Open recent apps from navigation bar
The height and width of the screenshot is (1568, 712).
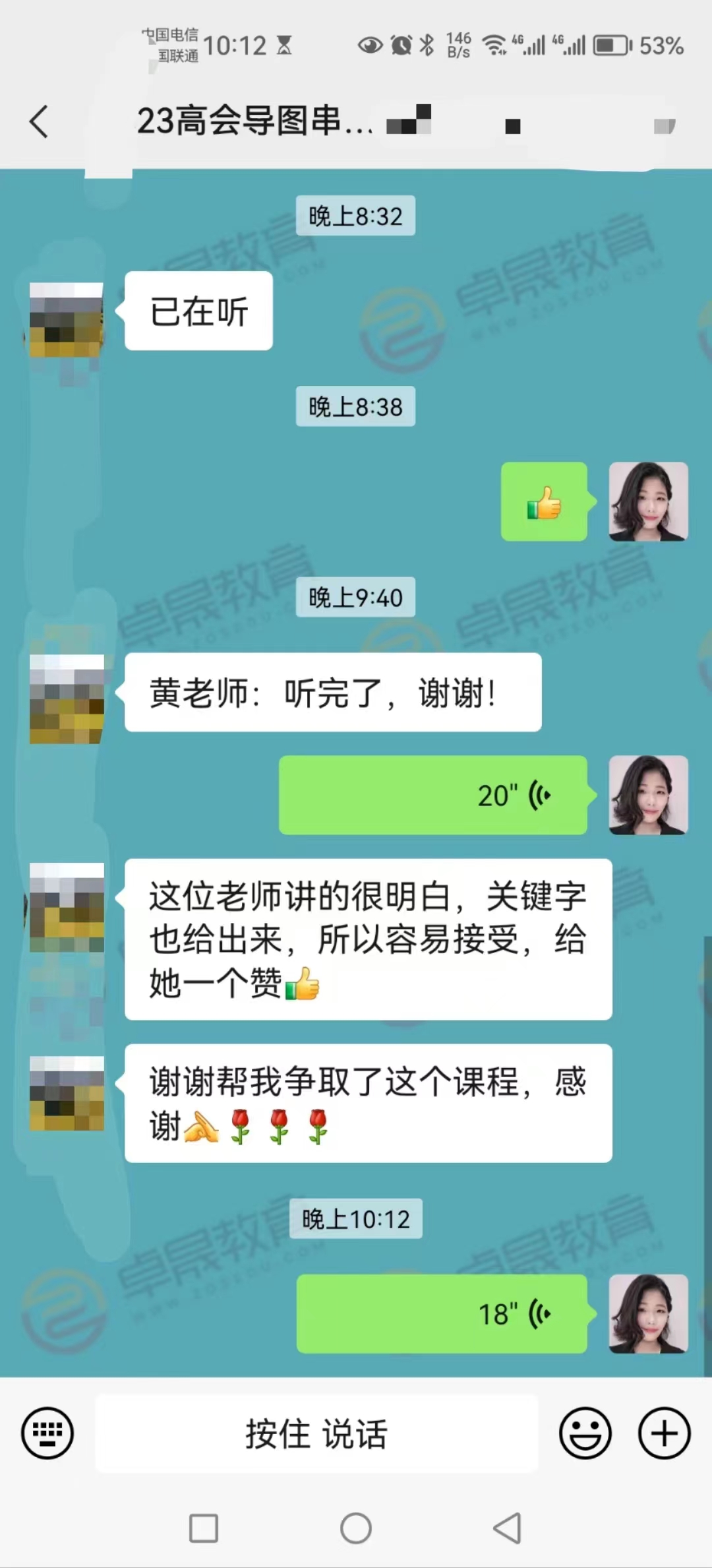click(x=204, y=1528)
